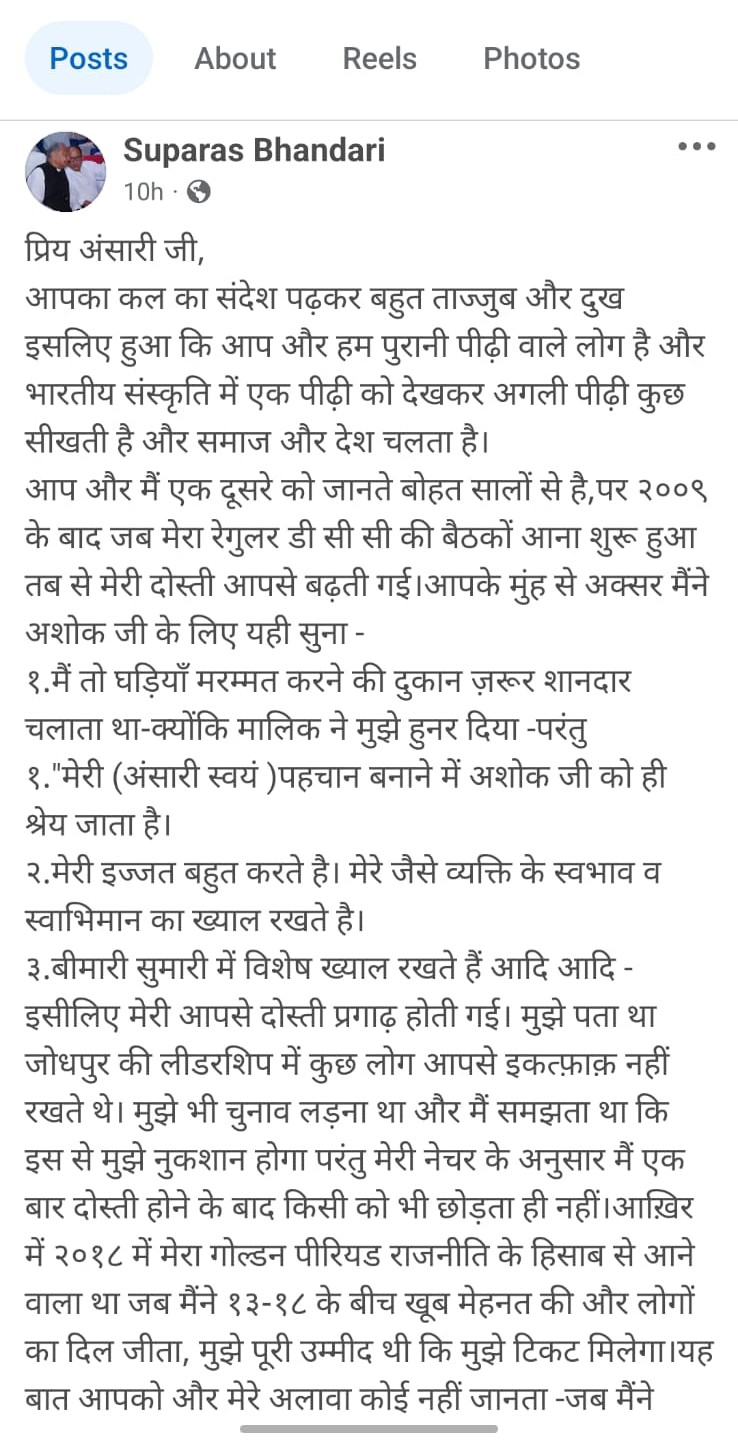Click the three-dot icon to report the post
This screenshot has height=1444, width=738.
[x=695, y=146]
